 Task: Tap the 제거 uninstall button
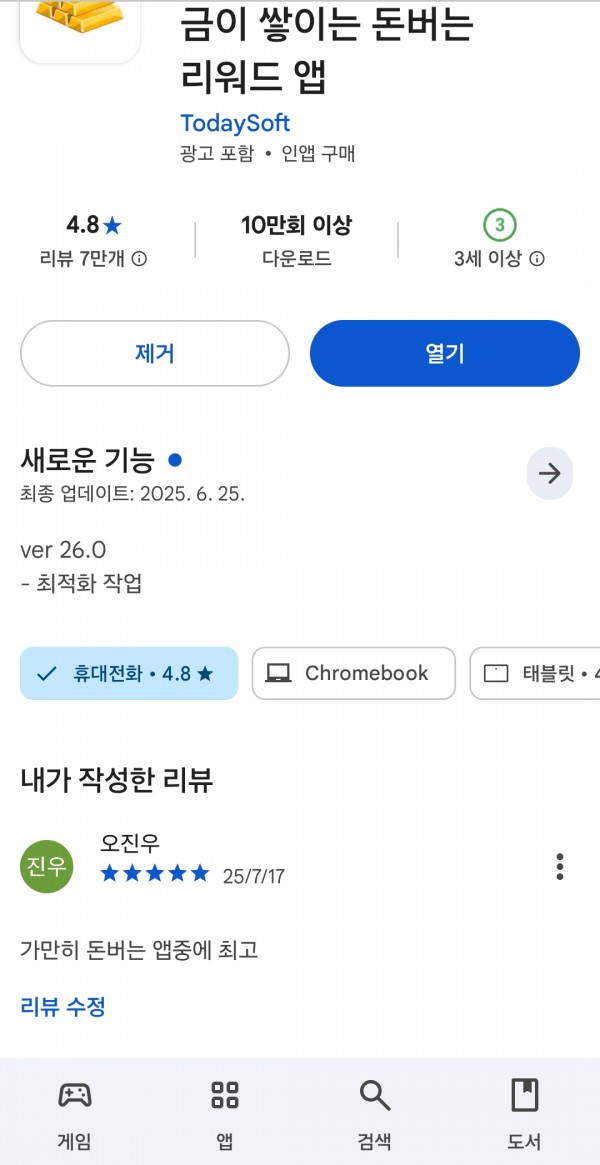(x=154, y=354)
